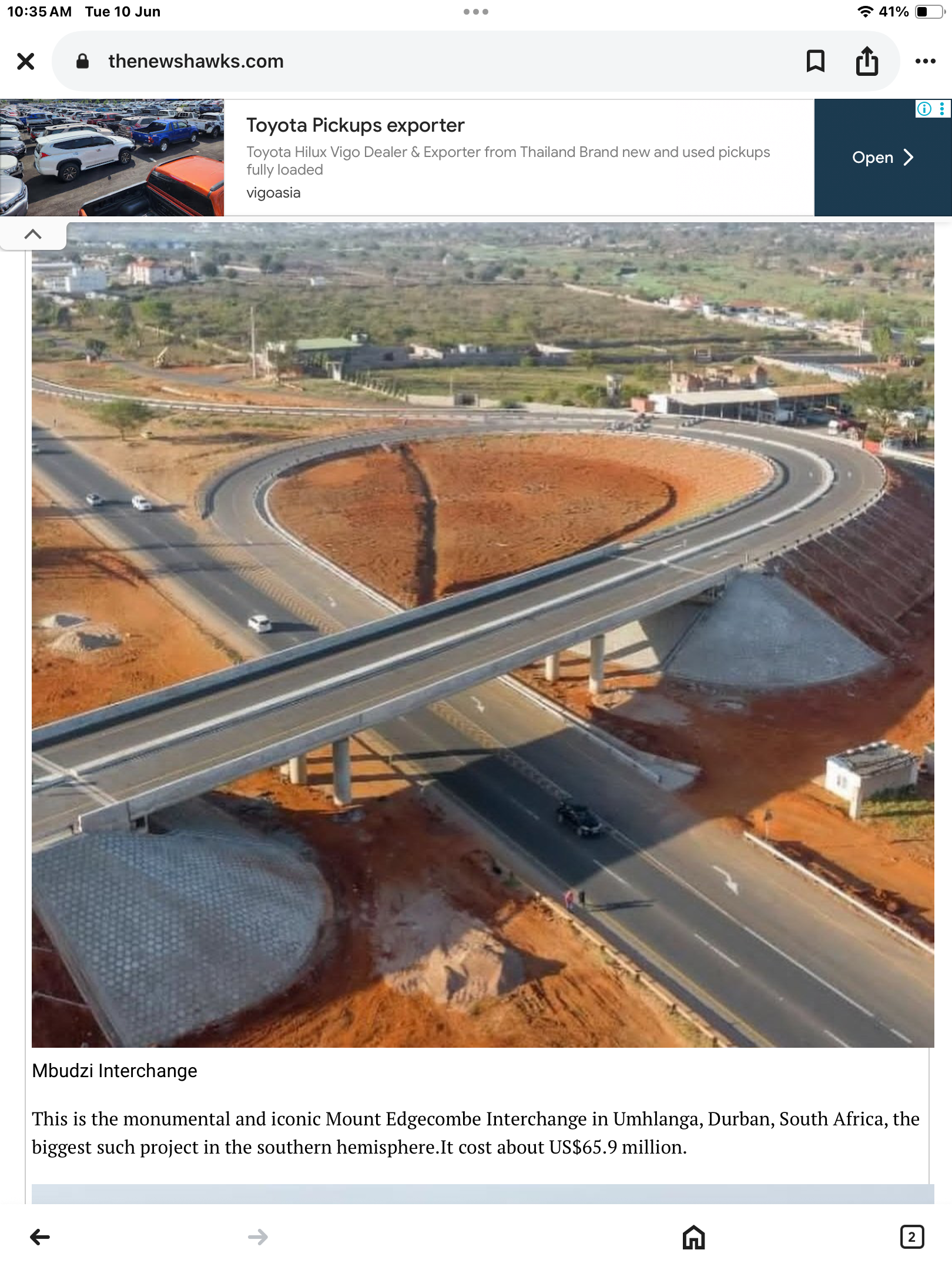Viewport: 952px width, 1270px height.
Task: Open the tab switcher showing 2 tabs
Action: (x=911, y=1237)
